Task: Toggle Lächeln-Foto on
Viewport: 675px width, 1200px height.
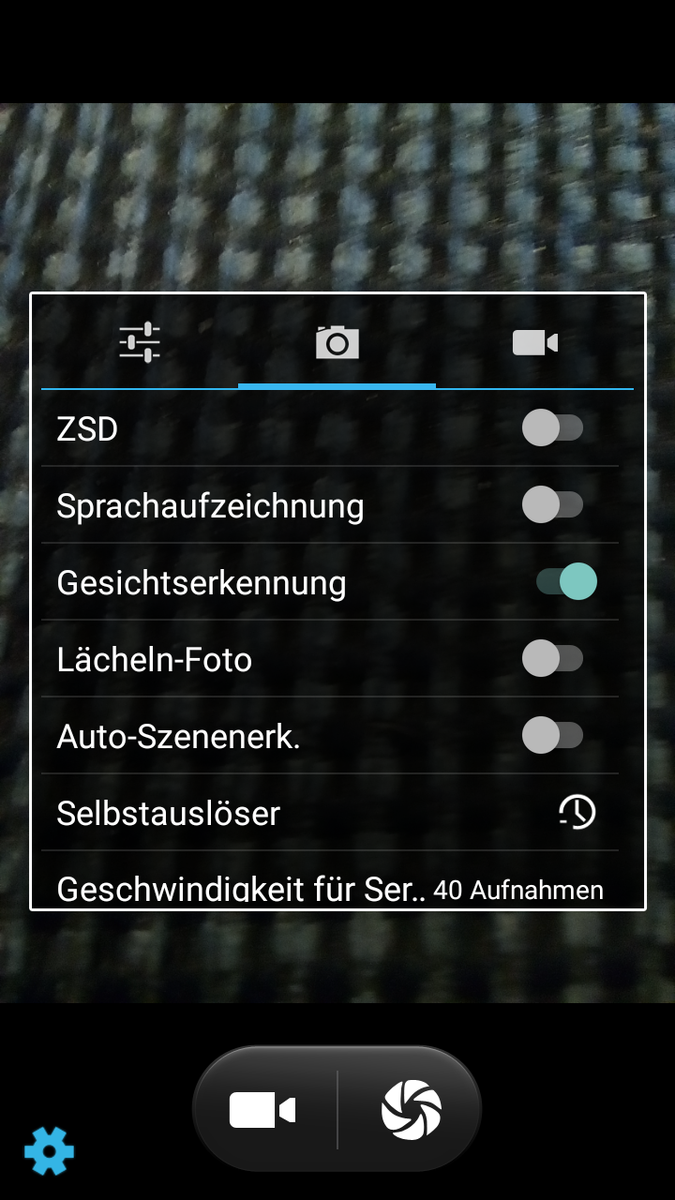Action: coord(553,659)
